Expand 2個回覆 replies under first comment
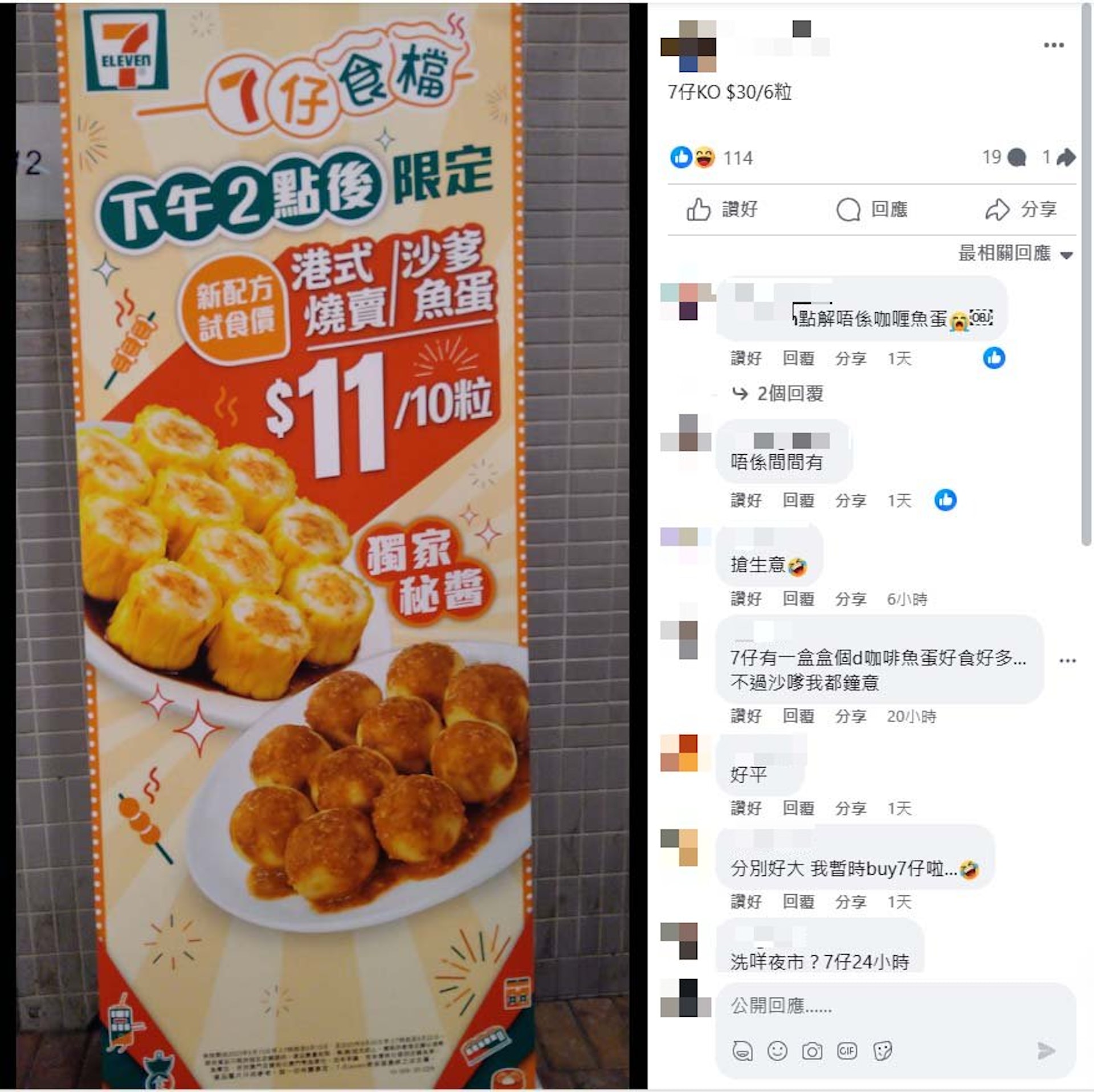 tap(789, 394)
